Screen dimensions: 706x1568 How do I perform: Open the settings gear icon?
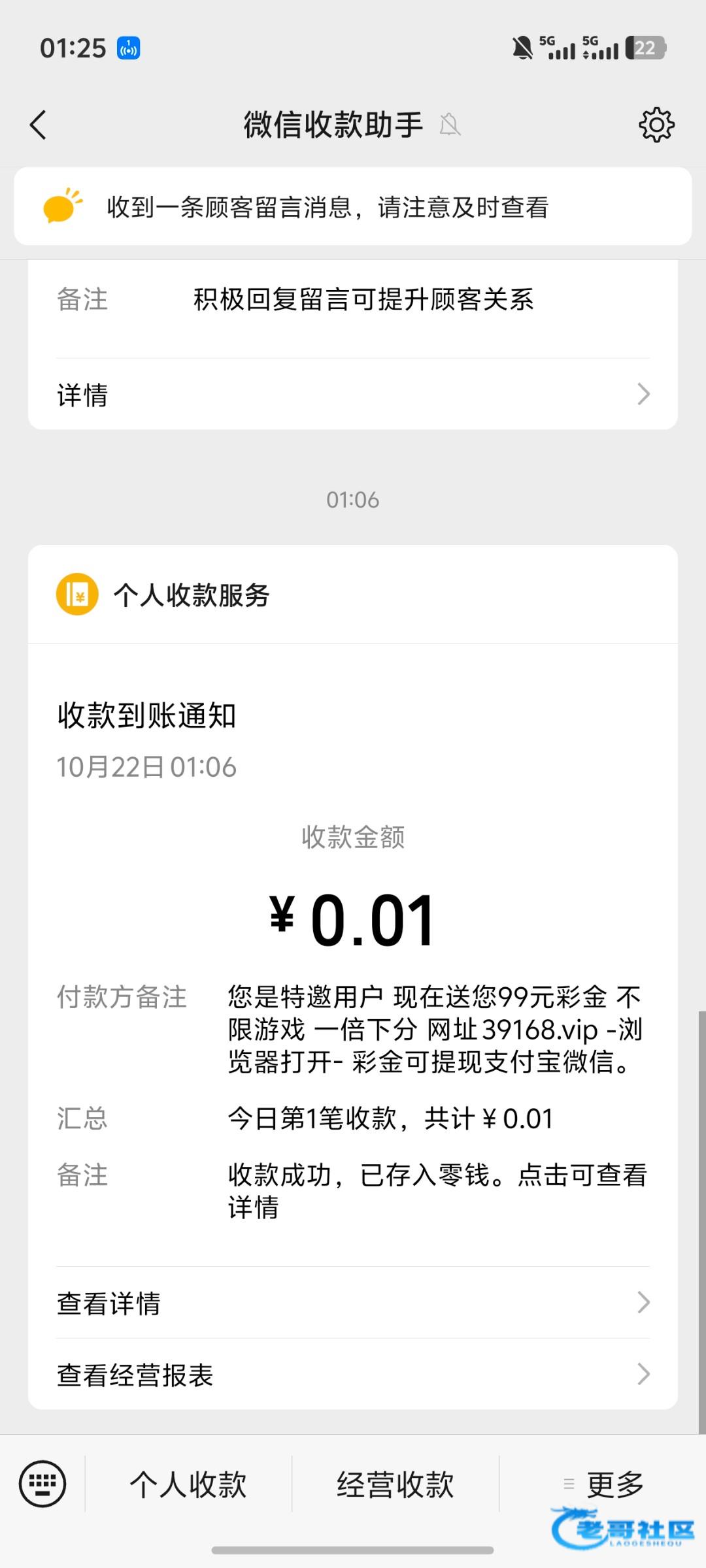click(656, 125)
